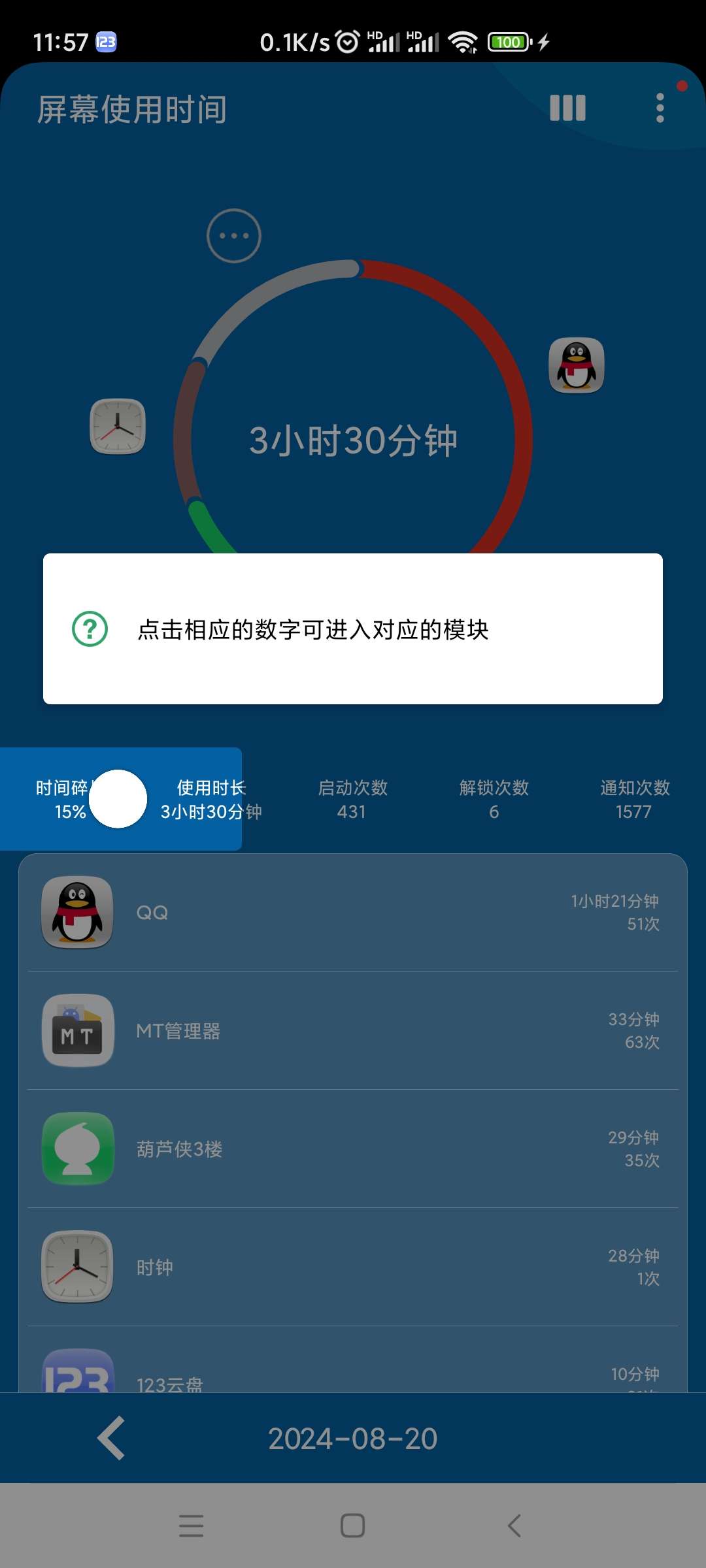This screenshot has width=706, height=1568.
Task: Switch to 解锁次数 6
Action: tap(494, 800)
